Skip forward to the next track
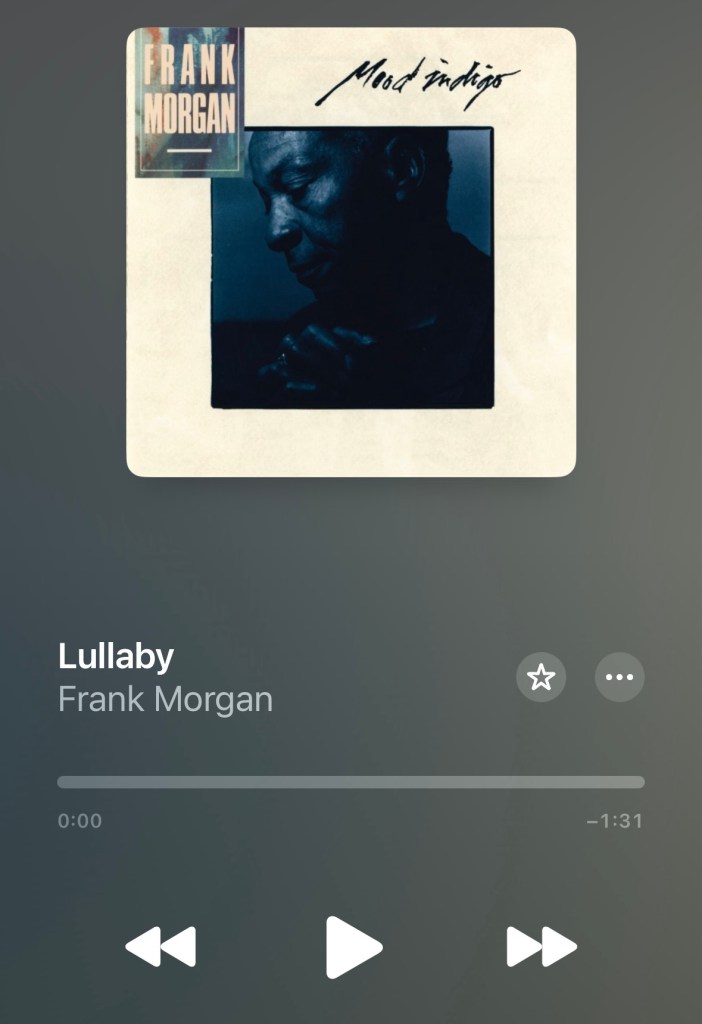 click(541, 946)
